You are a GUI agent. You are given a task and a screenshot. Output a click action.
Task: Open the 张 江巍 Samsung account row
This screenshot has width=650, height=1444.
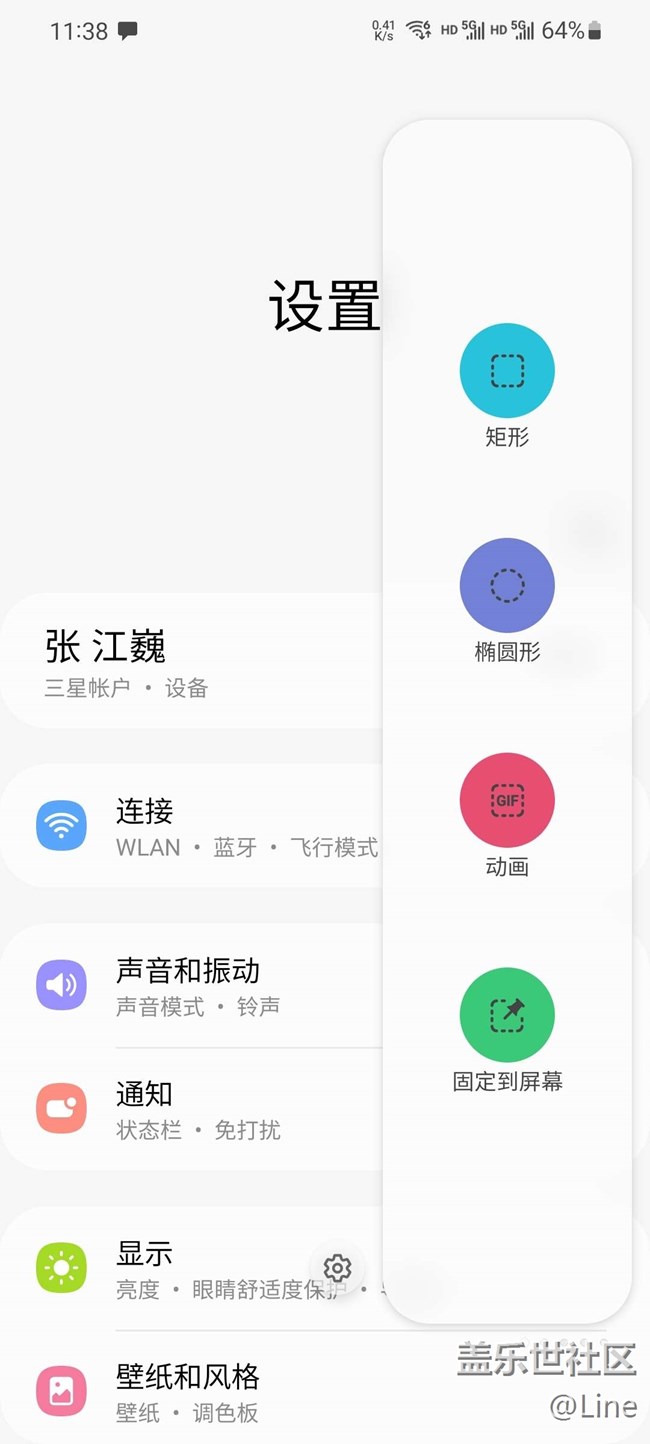point(192,661)
